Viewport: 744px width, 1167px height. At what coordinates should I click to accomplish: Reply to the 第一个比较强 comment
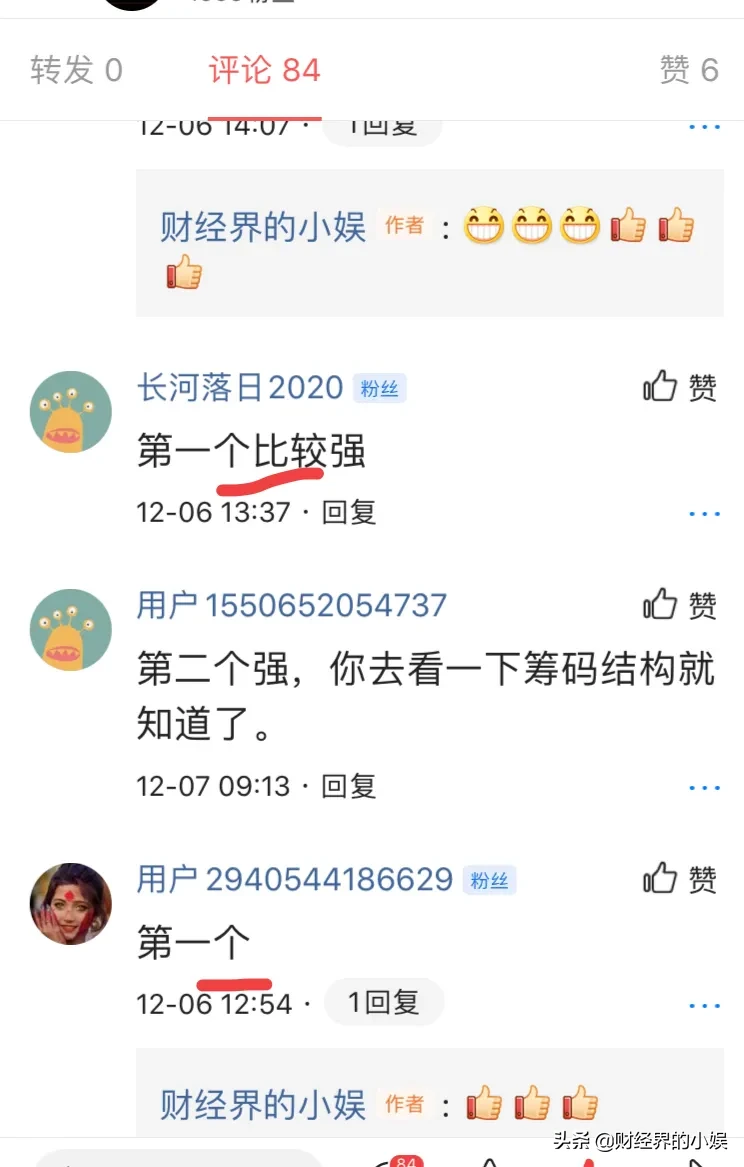coord(348,512)
